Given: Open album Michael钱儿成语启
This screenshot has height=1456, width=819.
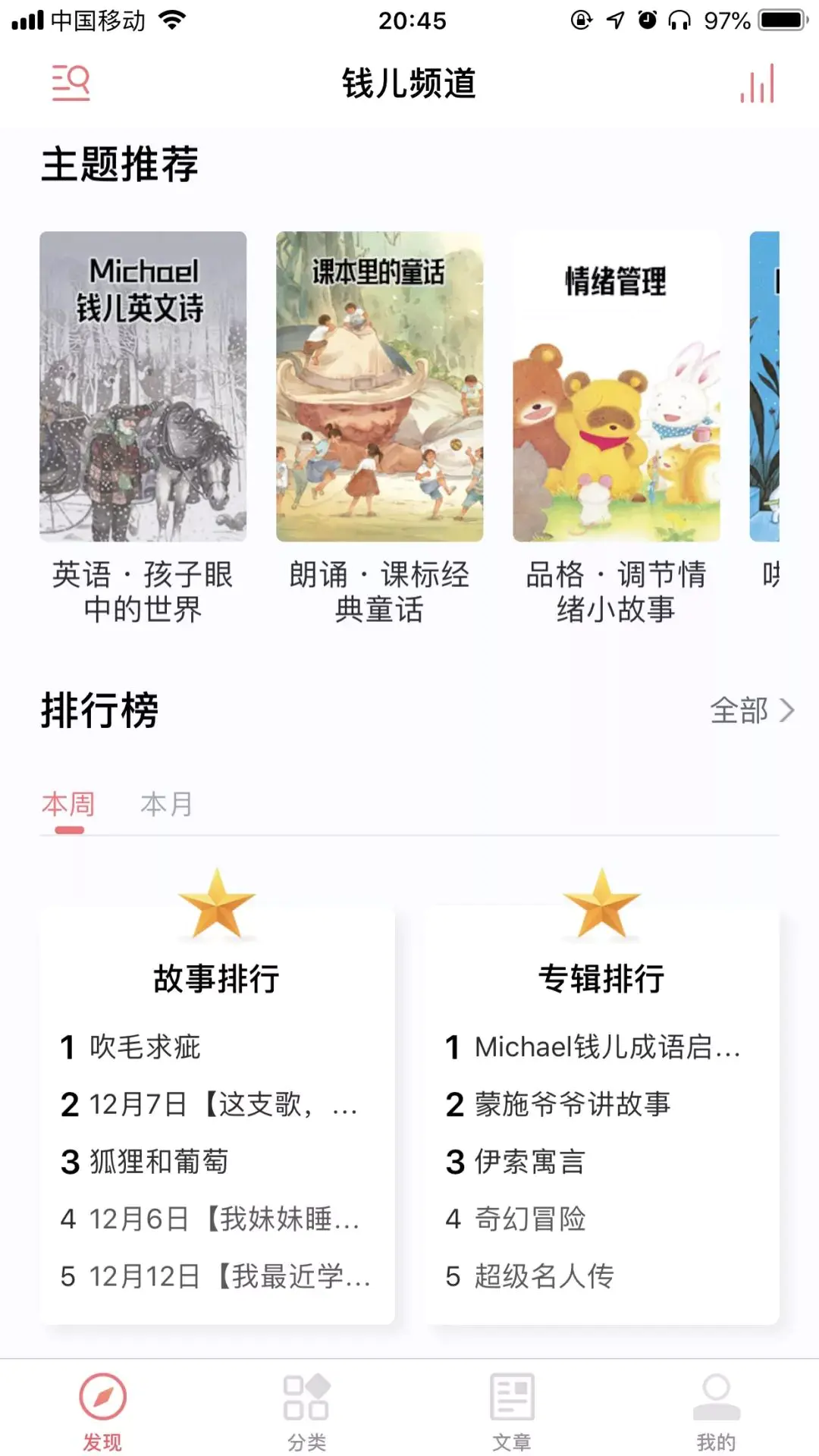Looking at the screenshot, I should click(607, 1047).
